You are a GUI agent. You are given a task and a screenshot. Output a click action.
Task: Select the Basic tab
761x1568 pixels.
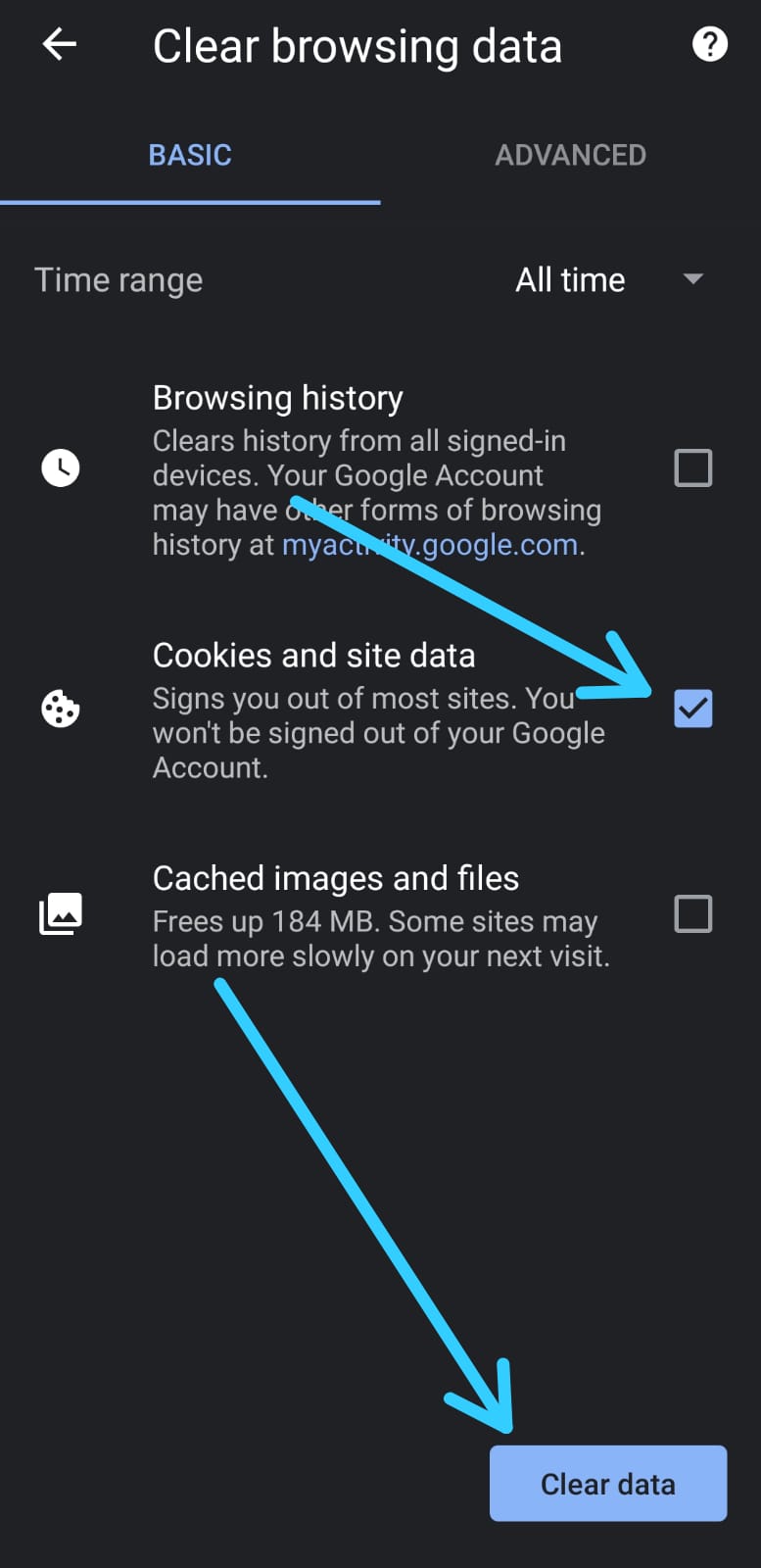click(190, 155)
